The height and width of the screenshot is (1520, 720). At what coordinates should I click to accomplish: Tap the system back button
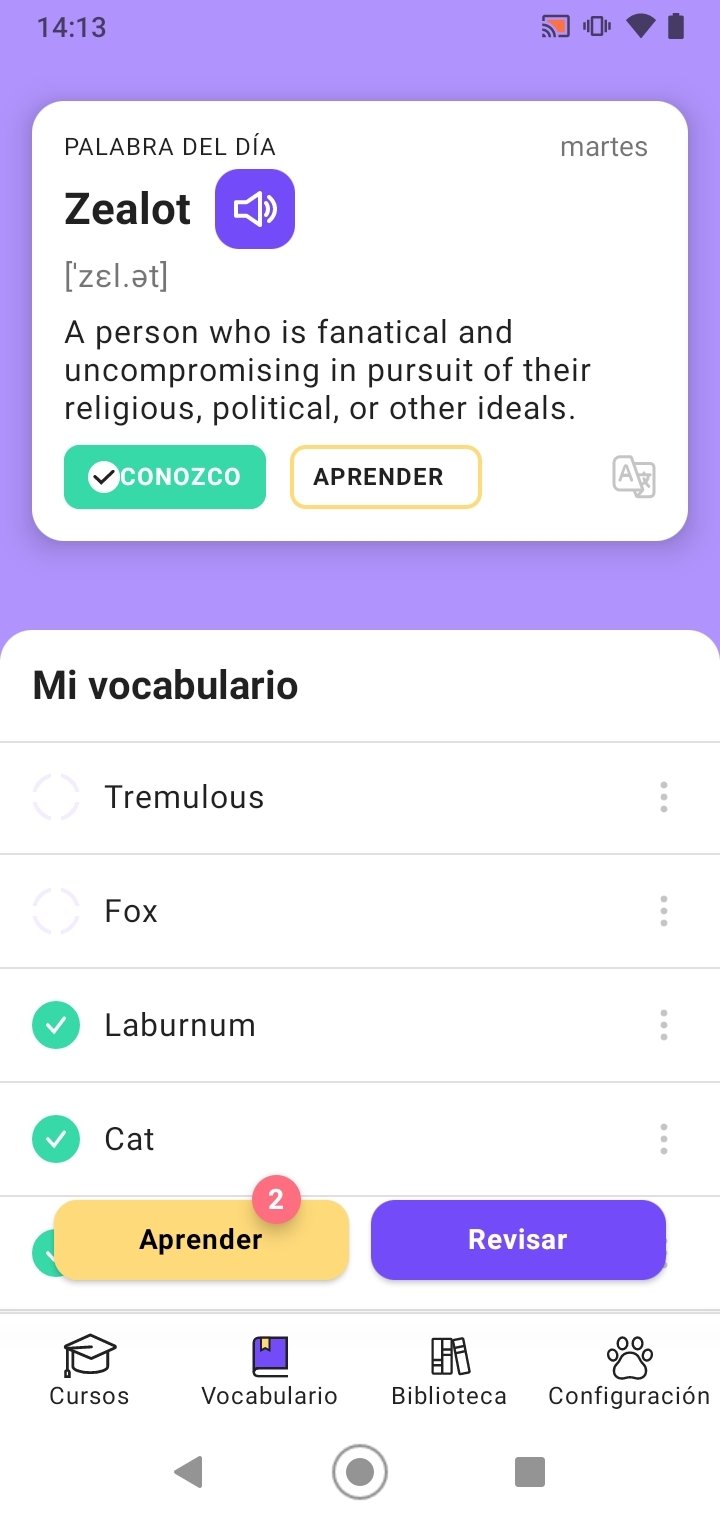click(189, 1472)
